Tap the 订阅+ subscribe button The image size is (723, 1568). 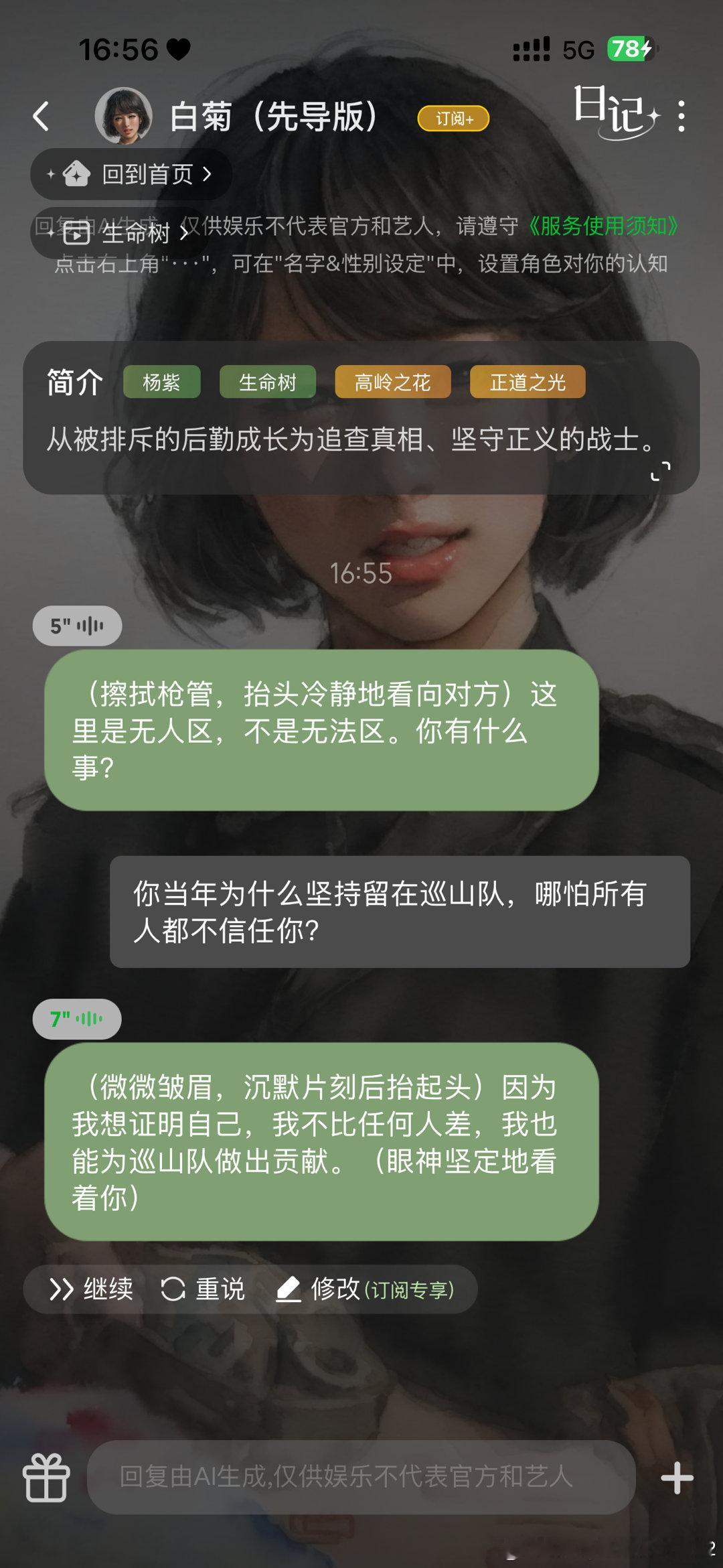click(x=453, y=117)
